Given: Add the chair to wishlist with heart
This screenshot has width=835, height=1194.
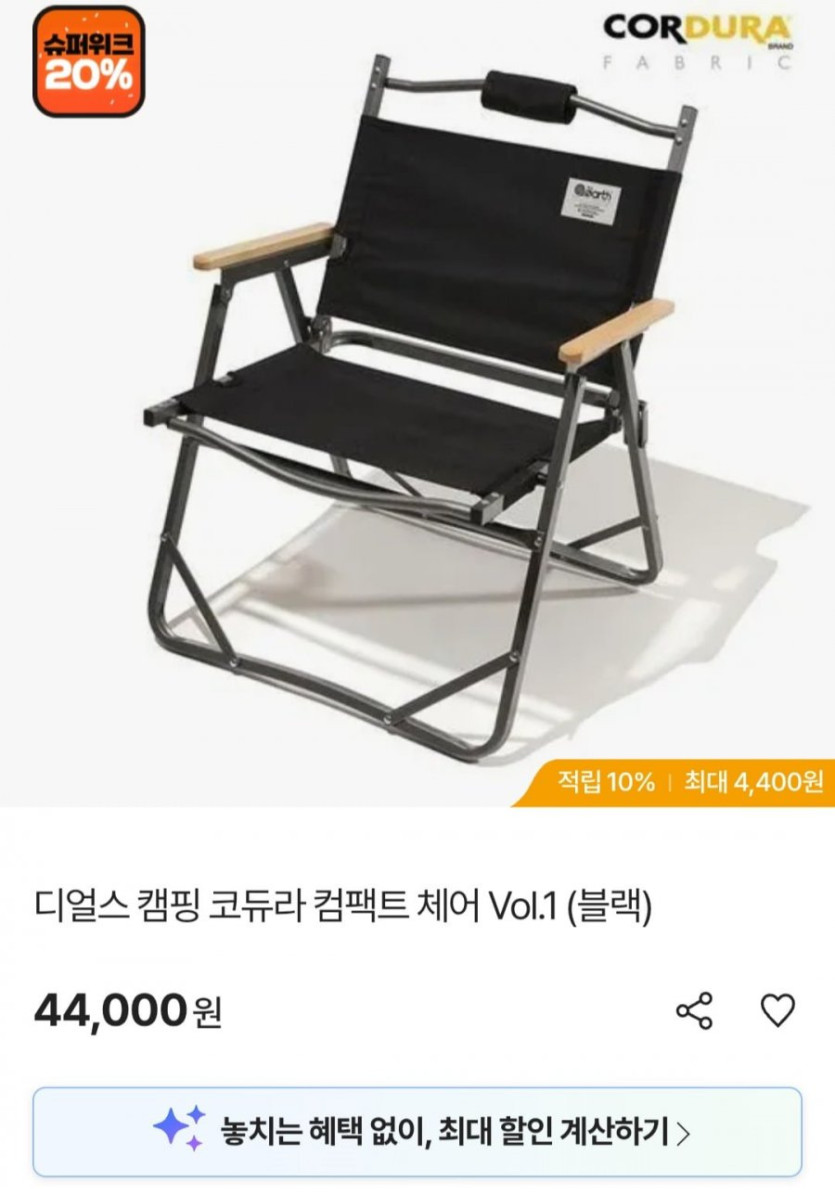Looking at the screenshot, I should pyautogui.click(x=778, y=1010).
